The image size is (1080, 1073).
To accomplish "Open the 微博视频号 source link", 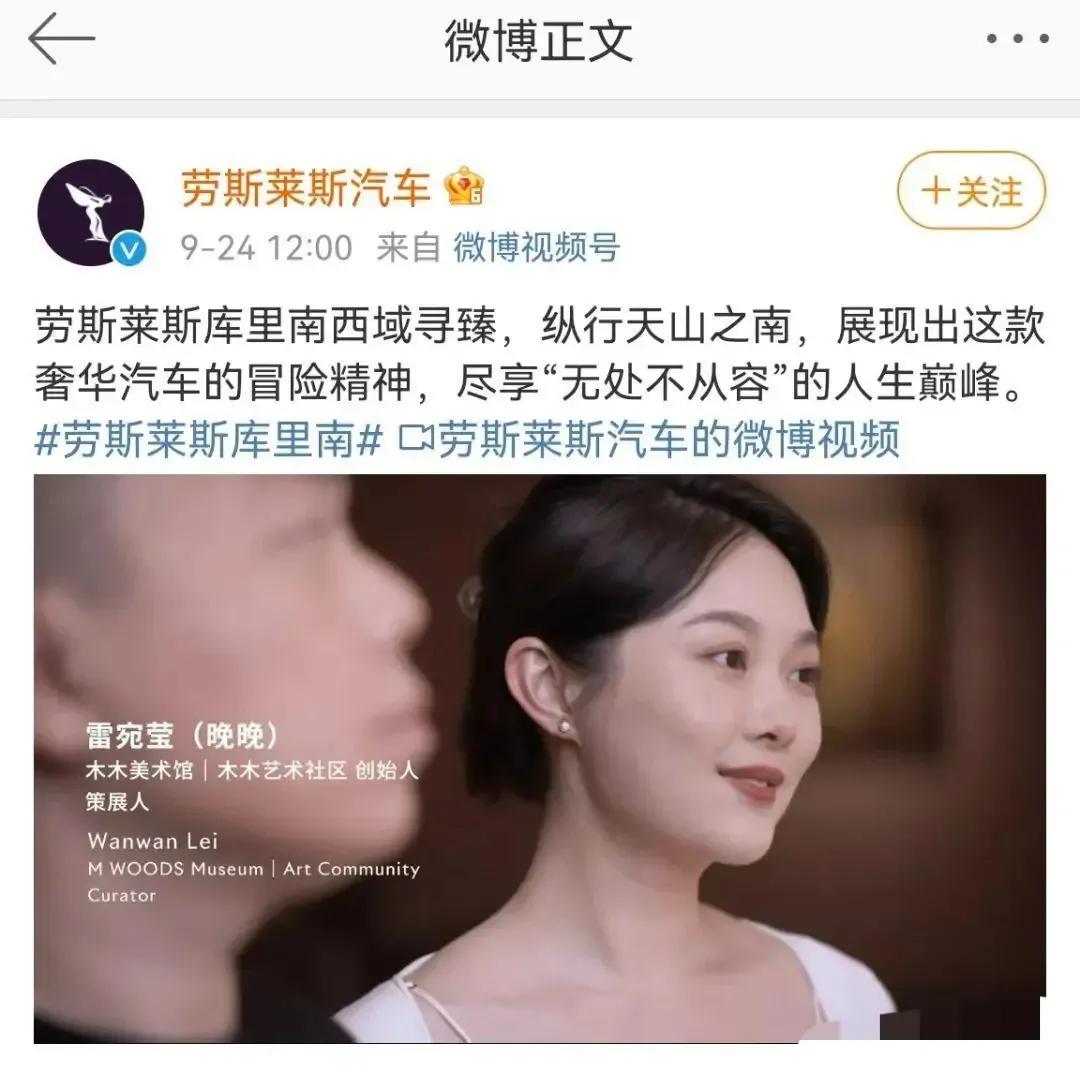I will click(536, 247).
